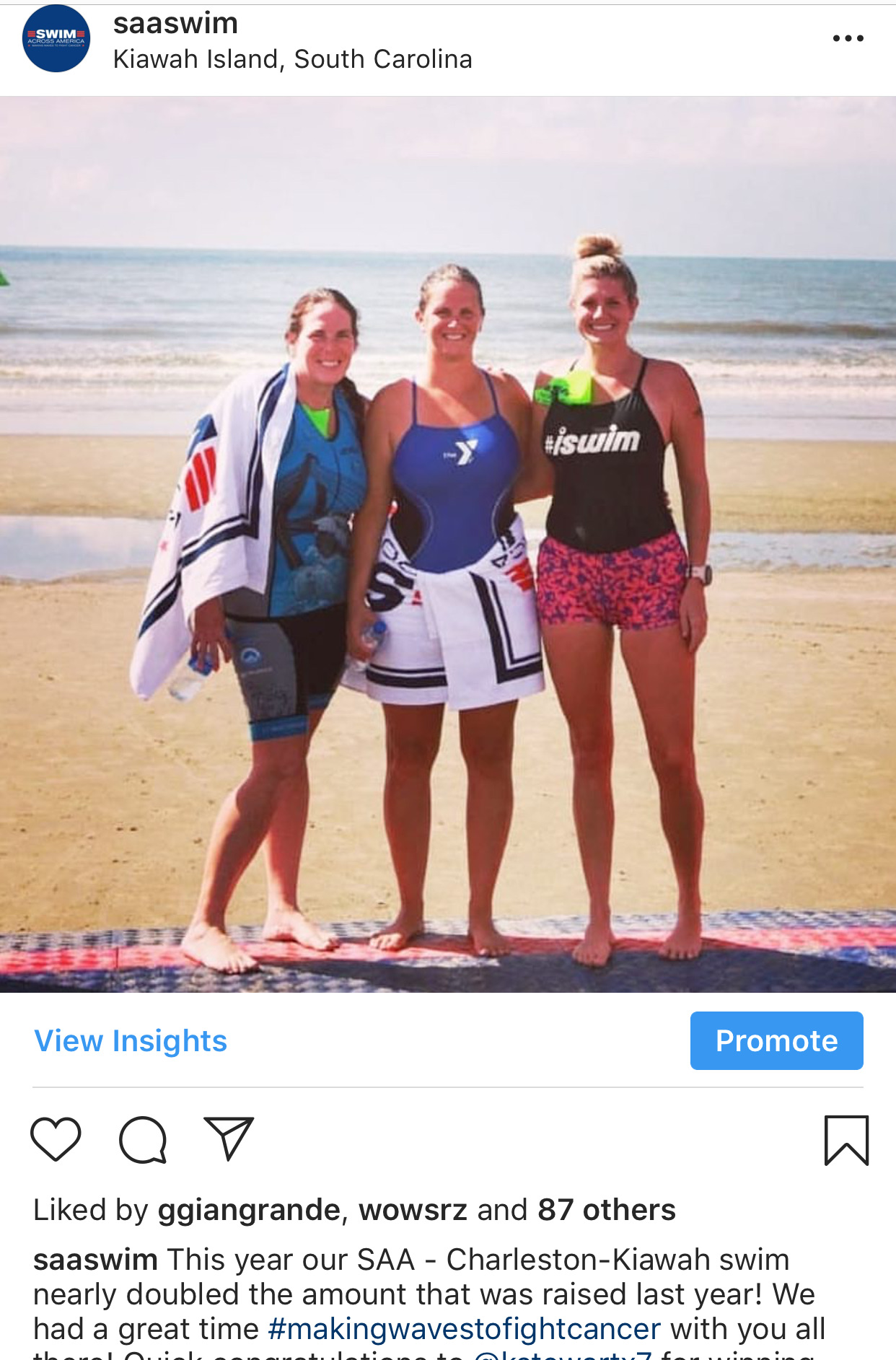The height and width of the screenshot is (1360, 896).
Task: Share the post via paper plane icon
Action: (x=229, y=1139)
